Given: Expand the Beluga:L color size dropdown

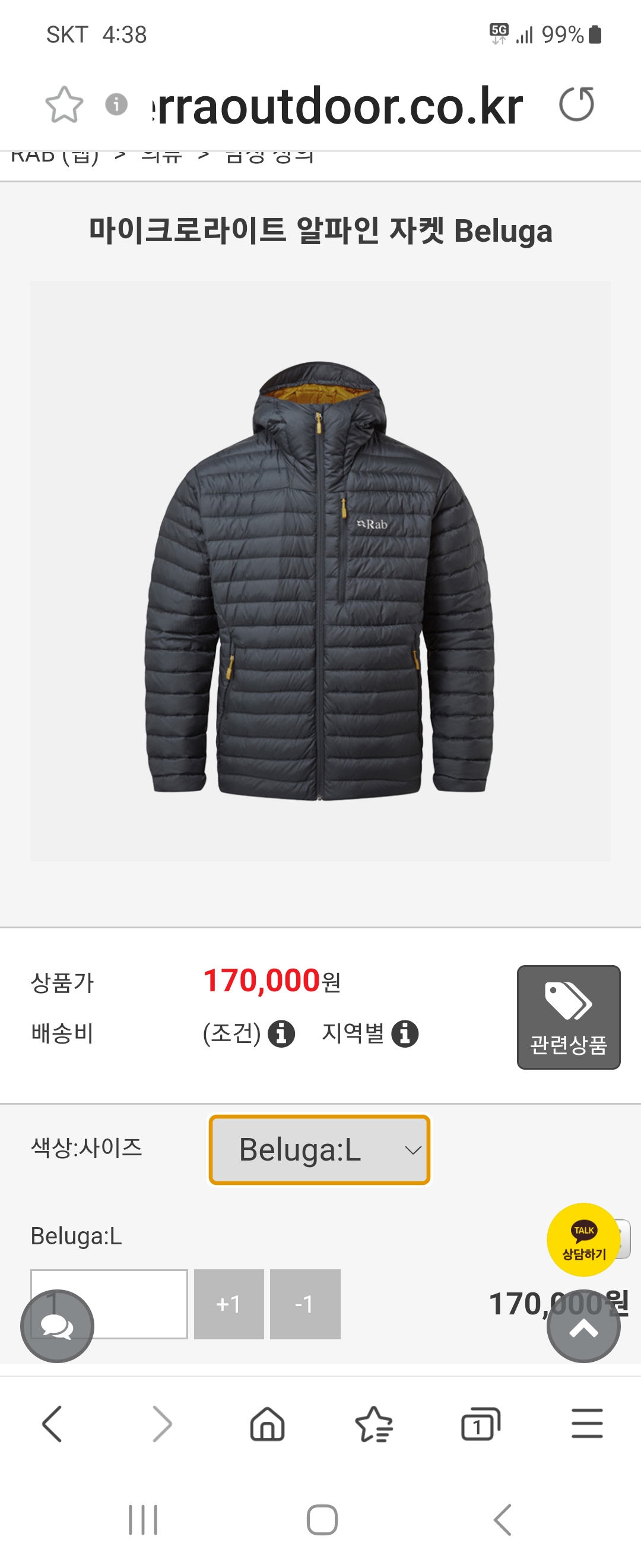Looking at the screenshot, I should pos(319,1150).
